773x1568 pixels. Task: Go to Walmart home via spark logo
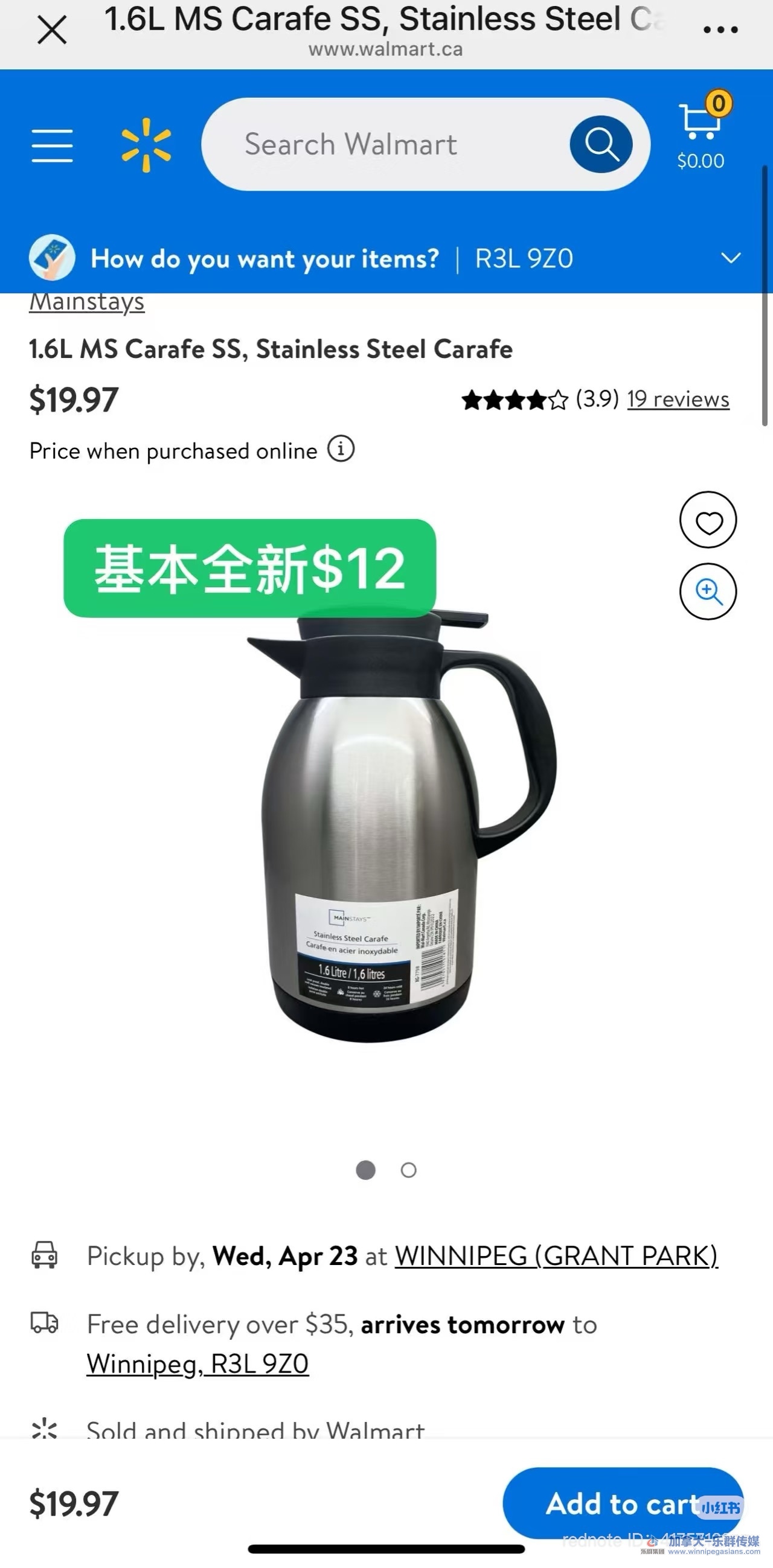point(146,145)
